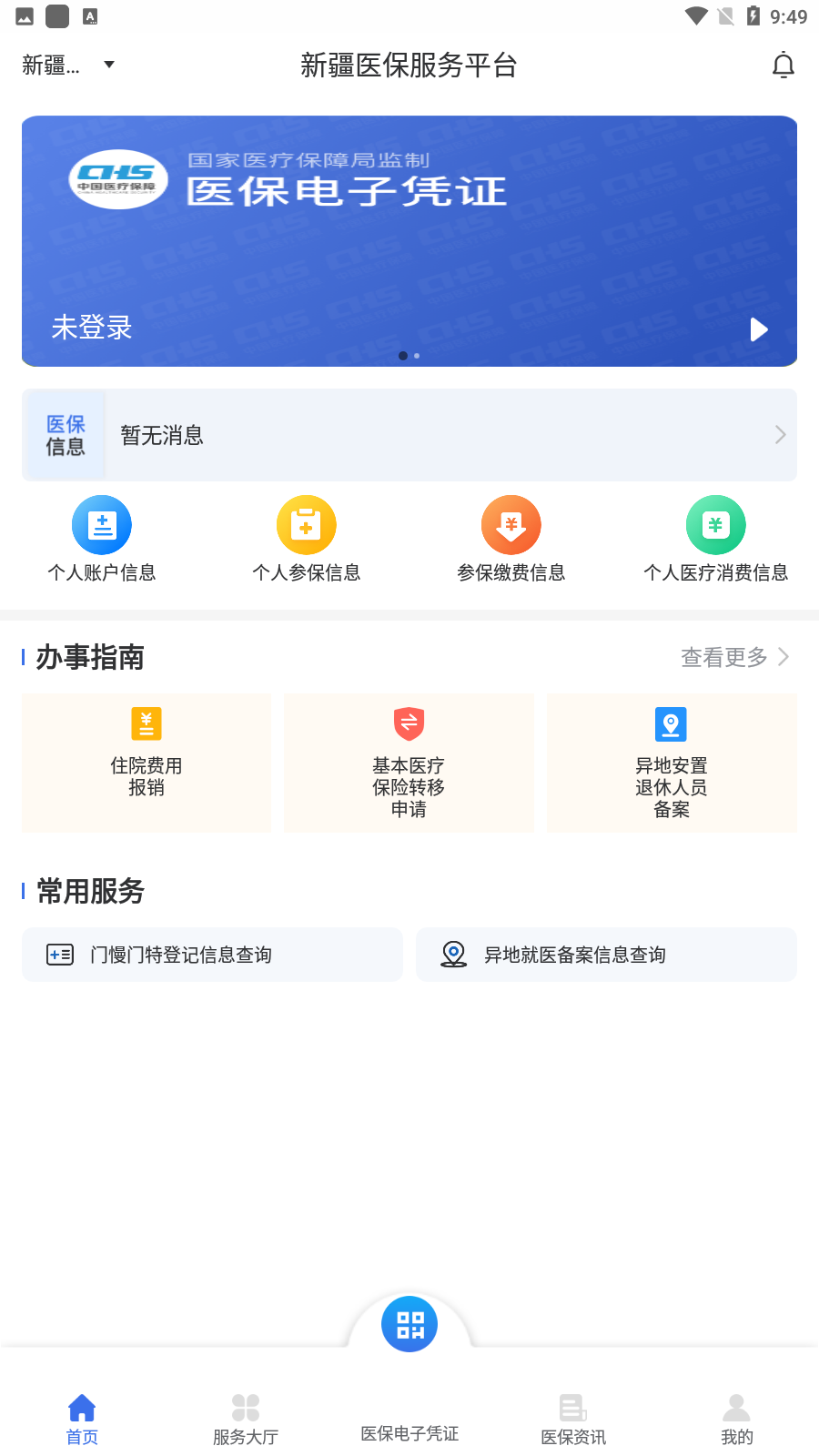819x1456 pixels.
Task: Open 个人医疗消费信息 consumption icon
Action: click(716, 525)
